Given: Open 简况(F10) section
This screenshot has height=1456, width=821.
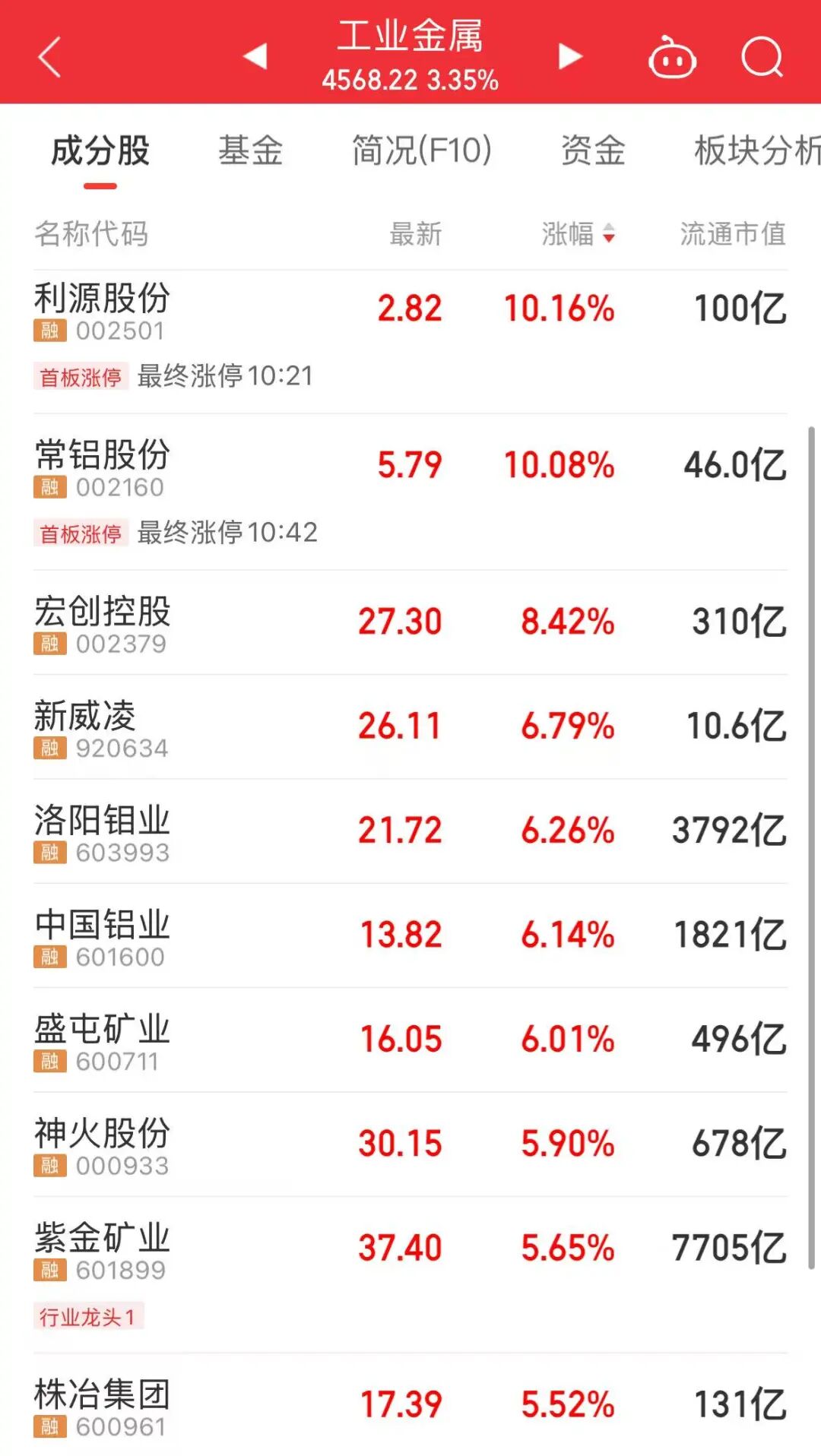Looking at the screenshot, I should click(422, 150).
